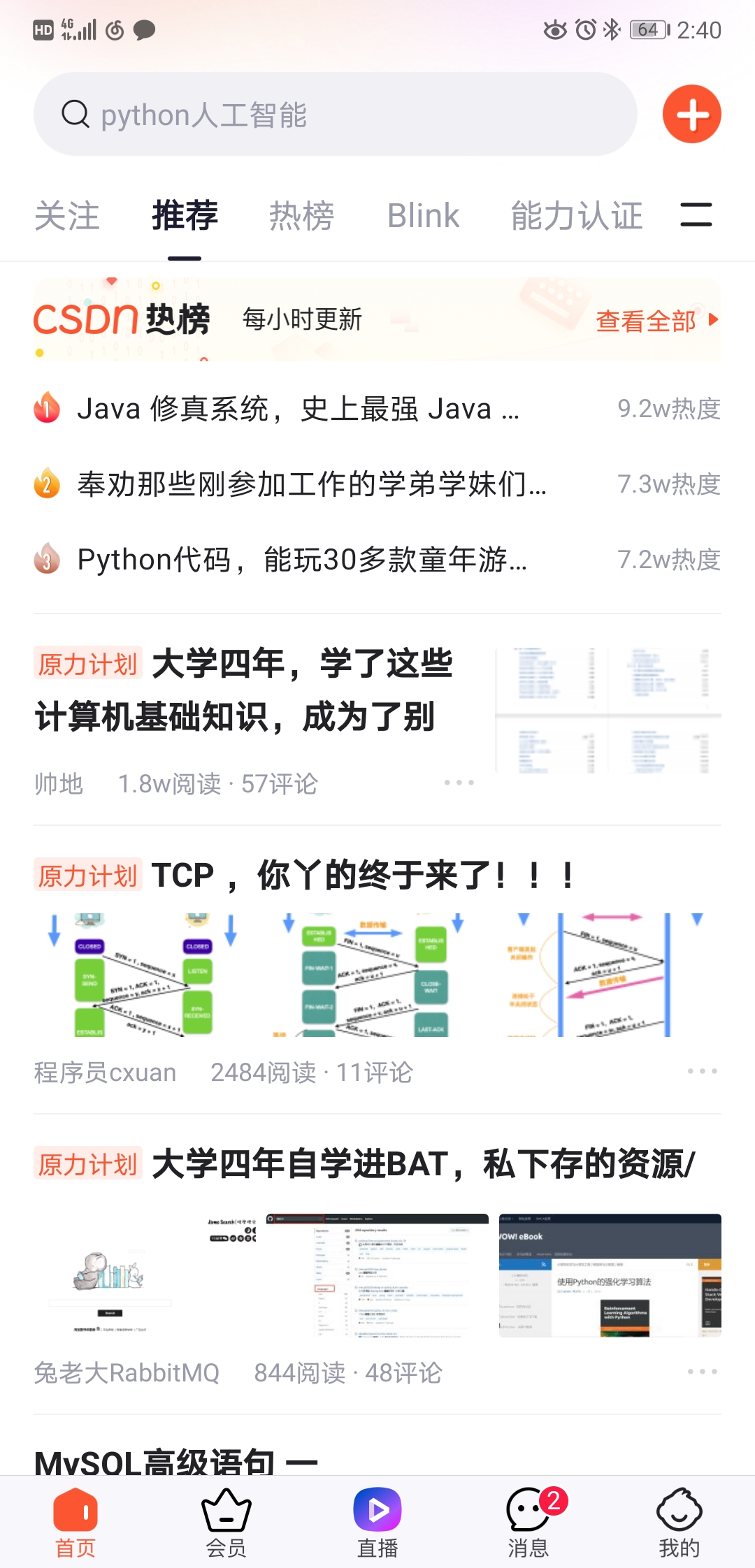The height and width of the screenshot is (1568, 755).
Task: Go to the 会员 tab
Action: coord(226,1523)
